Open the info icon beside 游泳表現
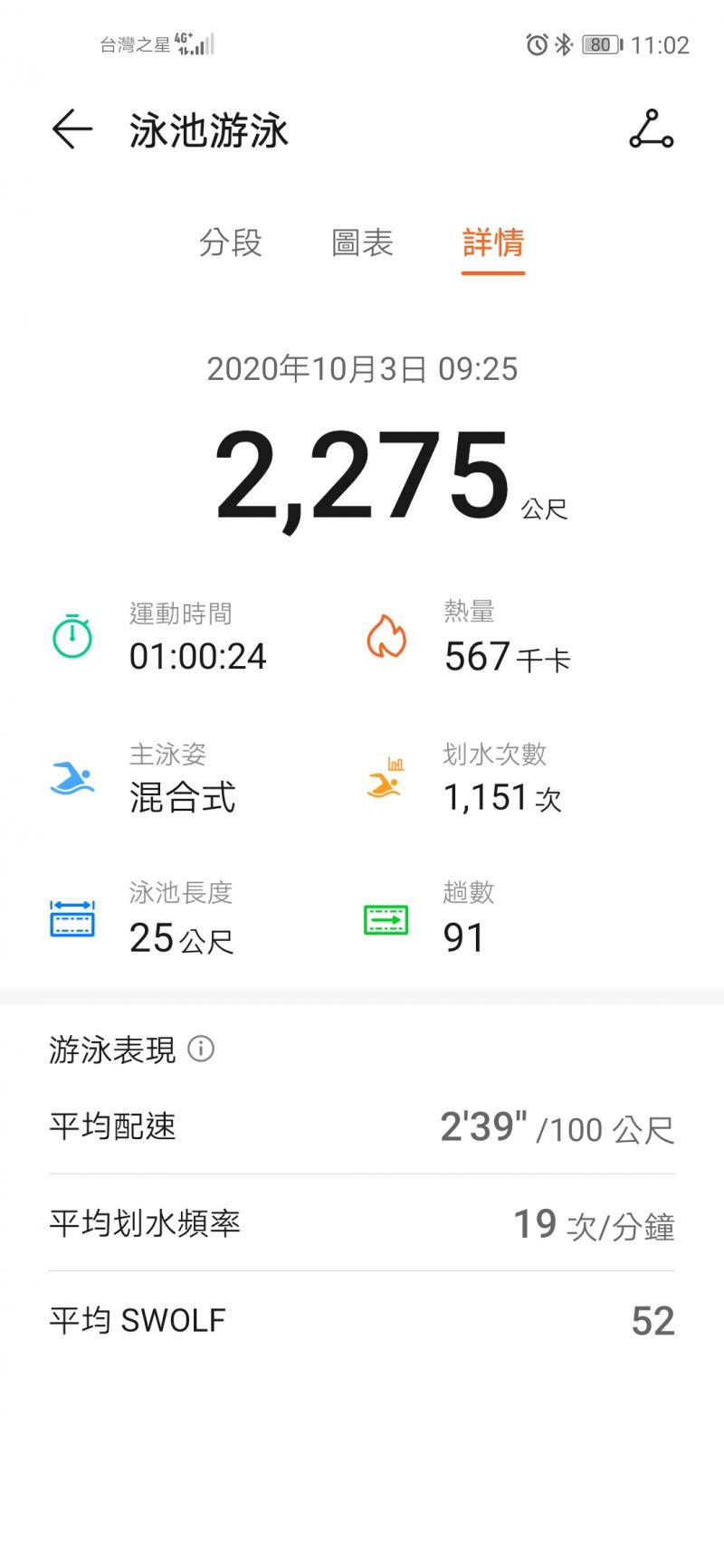The width and height of the screenshot is (724, 1568). pyautogui.click(x=201, y=1050)
